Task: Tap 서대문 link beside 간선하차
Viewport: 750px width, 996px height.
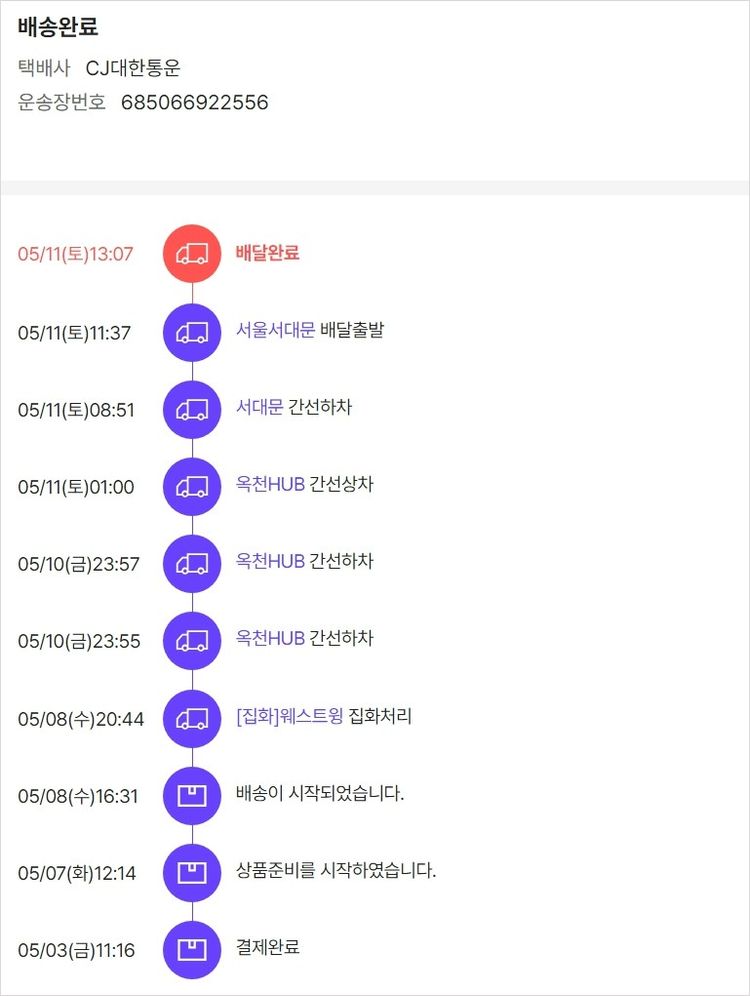Action: pos(259,408)
